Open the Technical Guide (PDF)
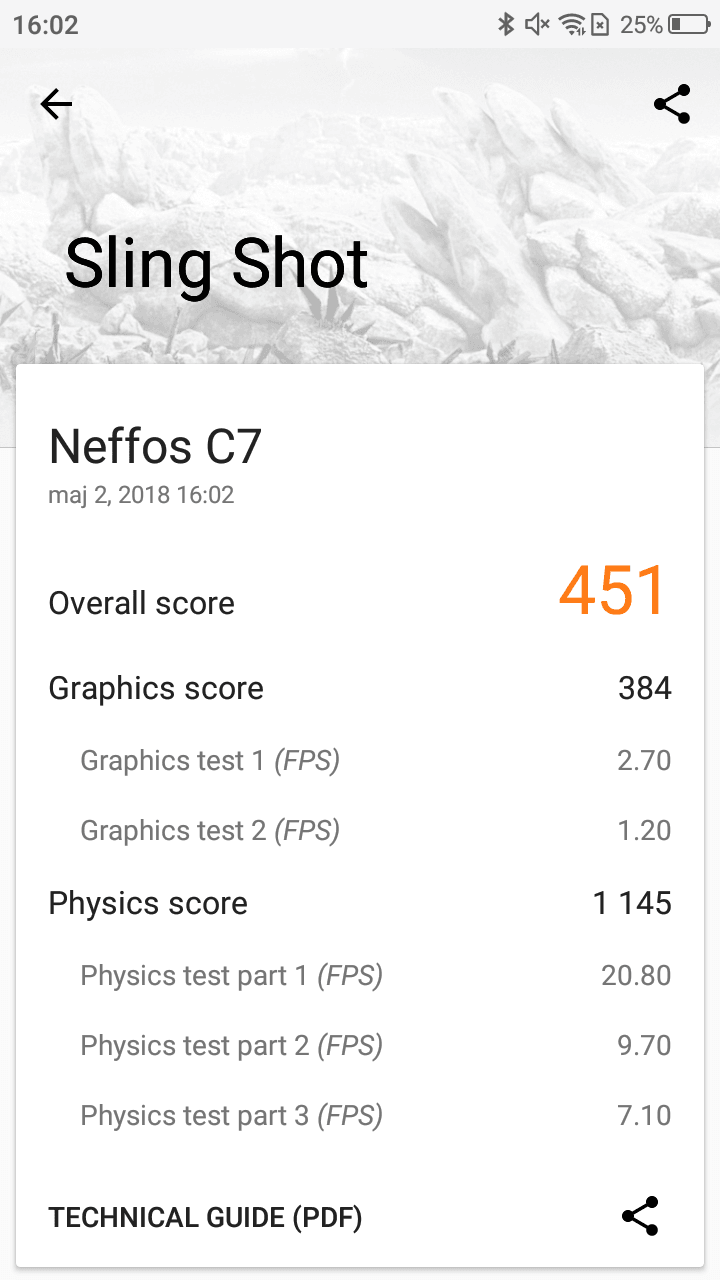 (x=205, y=1217)
